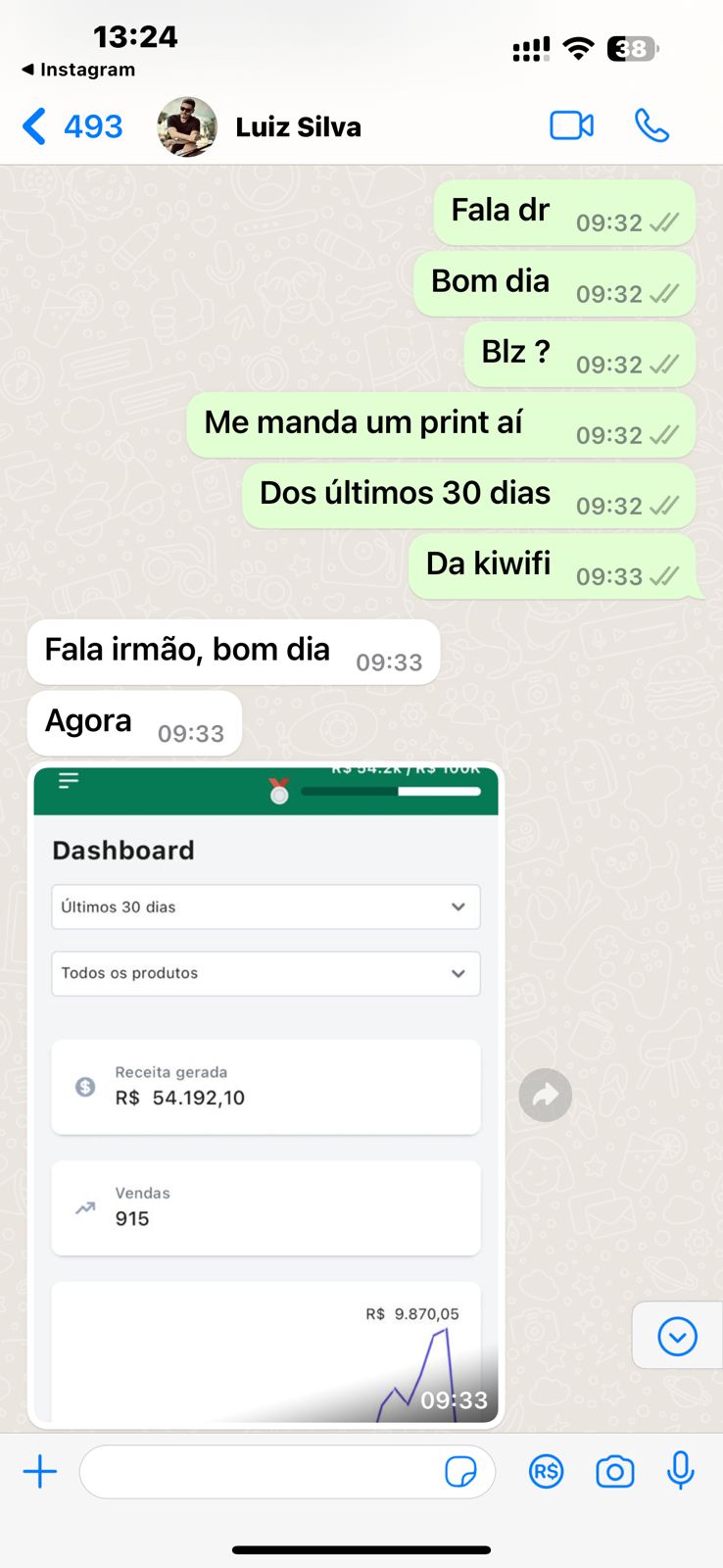The height and width of the screenshot is (1568, 723).
Task: Record a voice message
Action: click(681, 1471)
